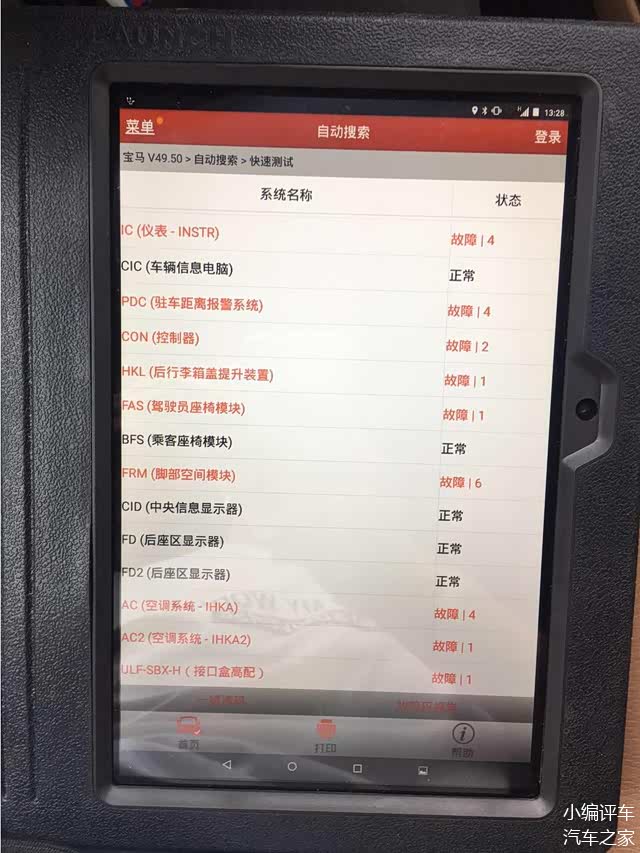Open the 菜单 menu button

coord(140,127)
